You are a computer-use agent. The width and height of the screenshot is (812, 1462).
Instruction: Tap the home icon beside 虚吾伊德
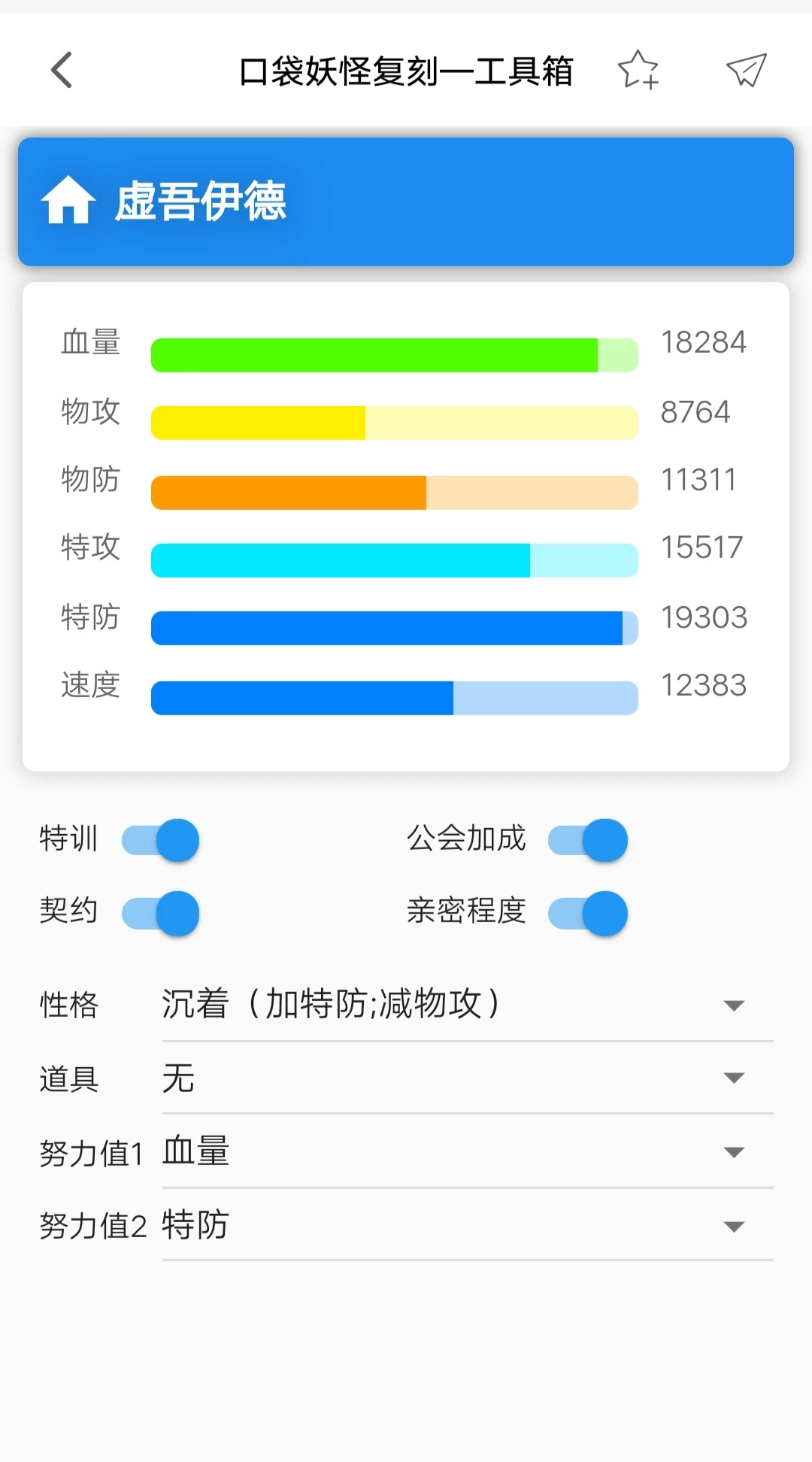pyautogui.click(x=68, y=201)
